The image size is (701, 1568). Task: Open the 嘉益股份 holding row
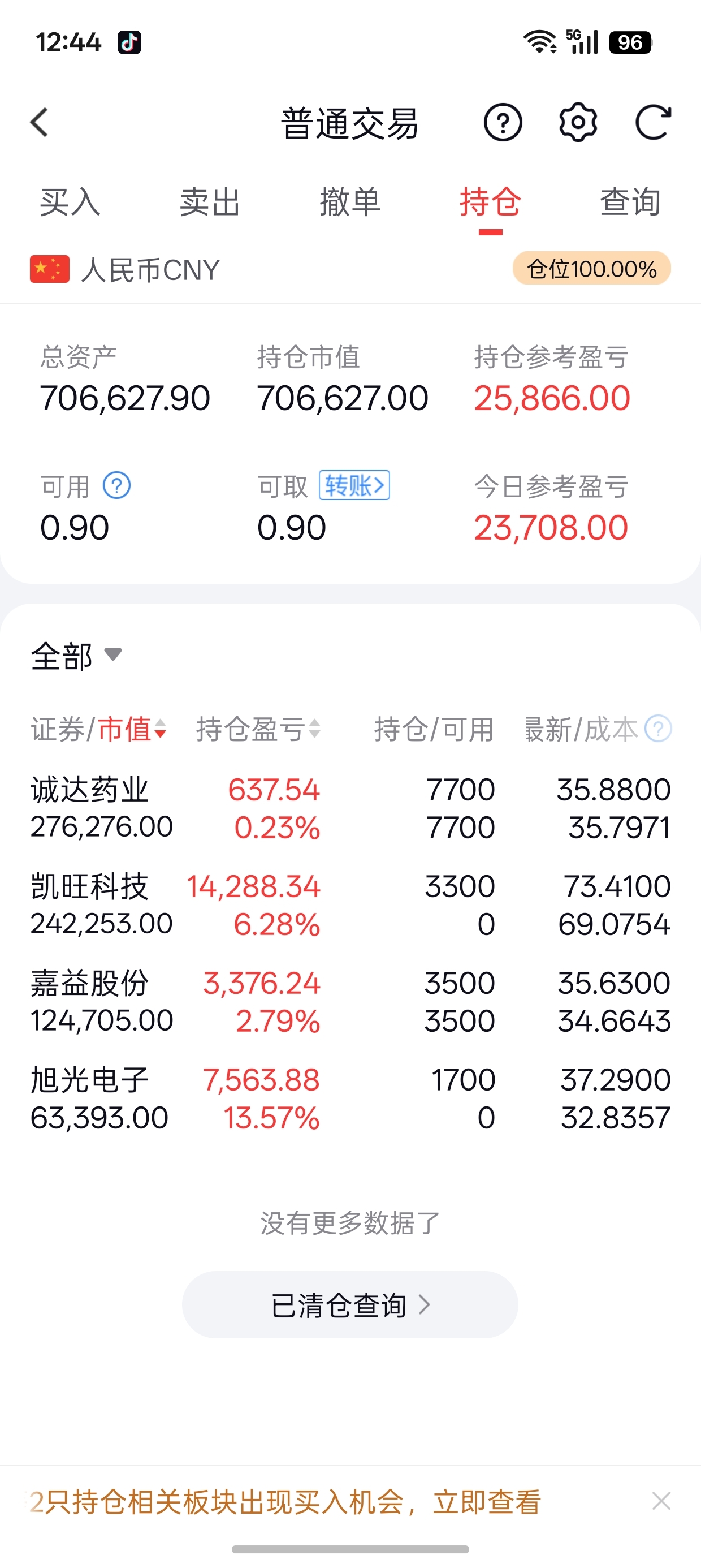350,1001
